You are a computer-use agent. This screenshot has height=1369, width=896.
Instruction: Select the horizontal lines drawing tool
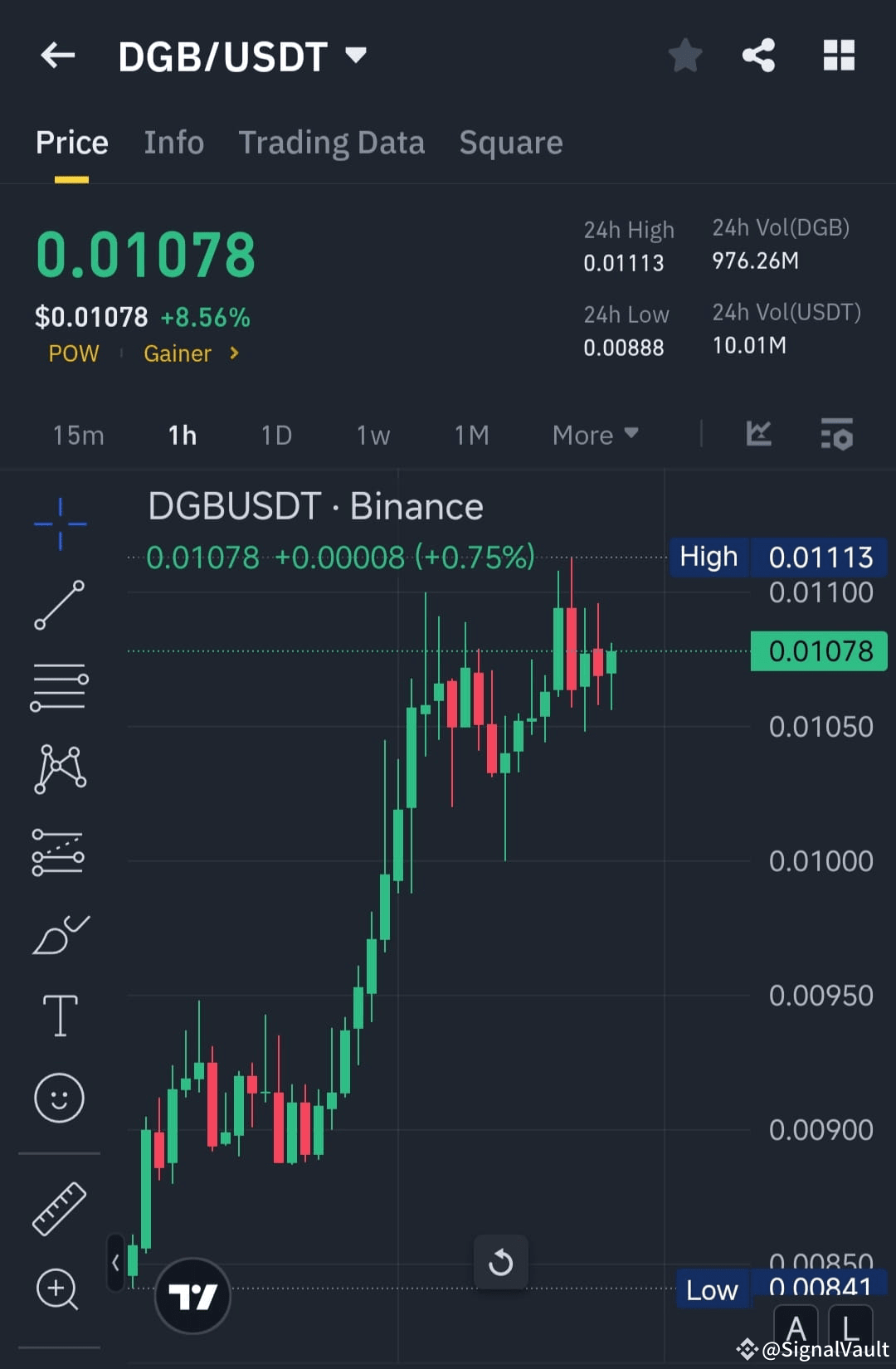pos(60,685)
